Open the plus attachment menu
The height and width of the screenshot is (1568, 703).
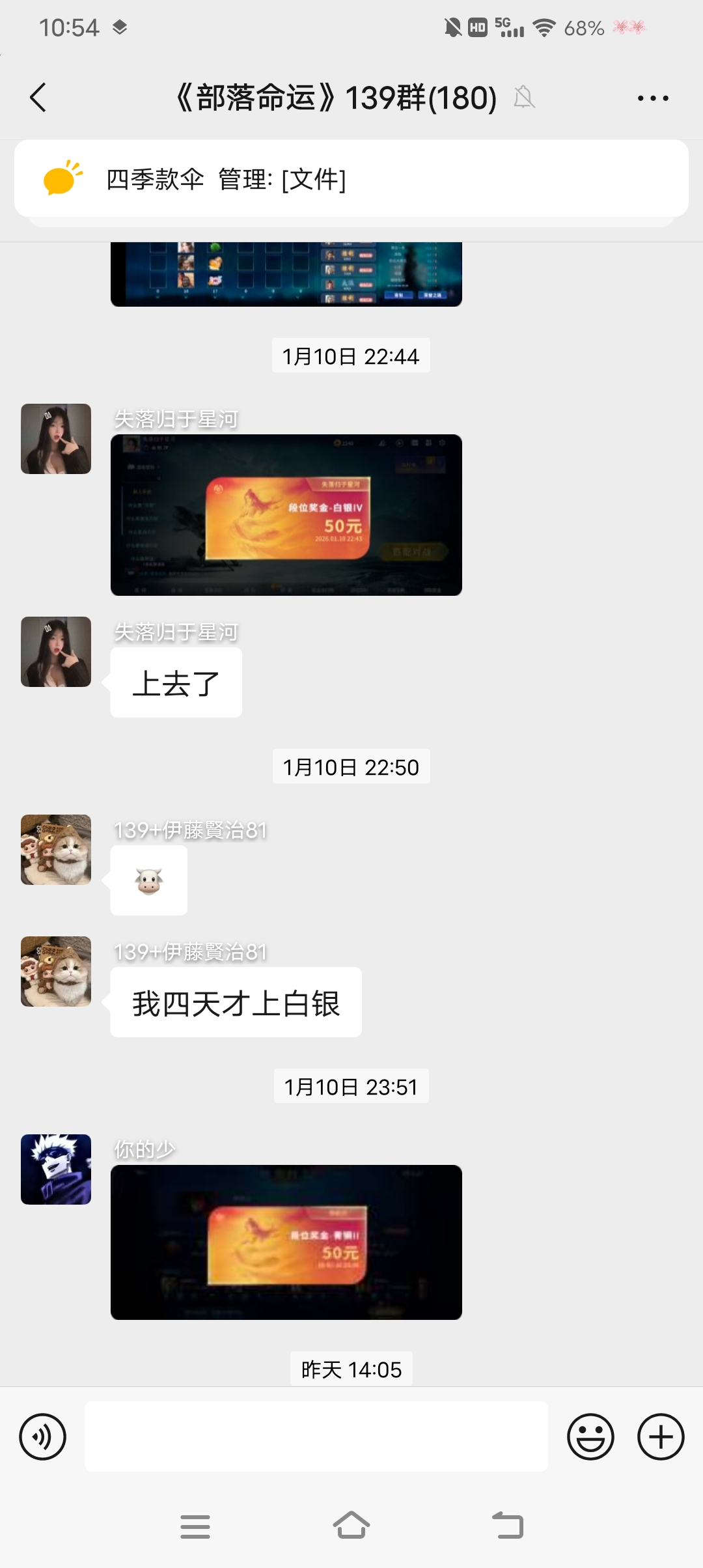point(661,1436)
